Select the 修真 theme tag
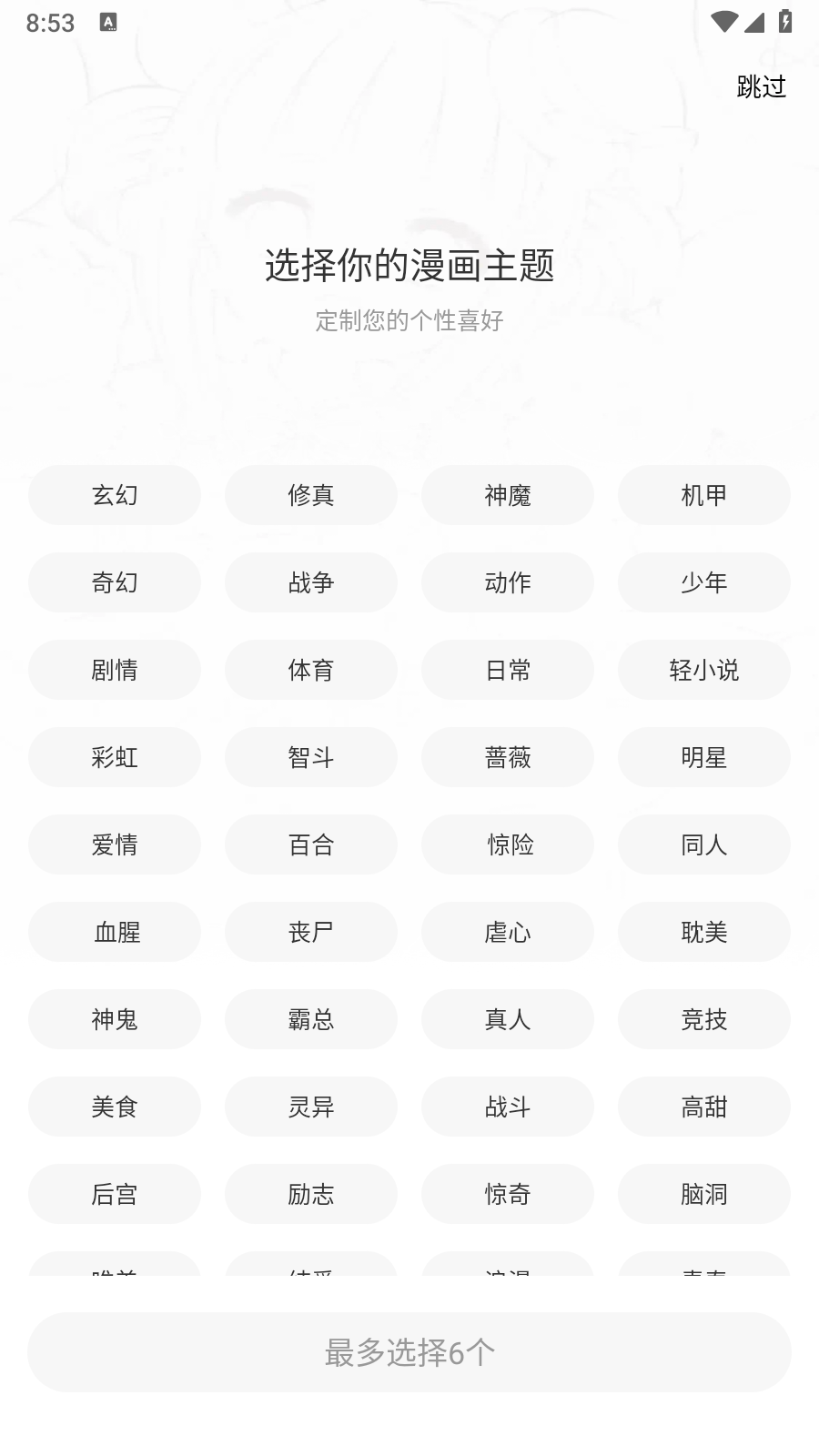The height and width of the screenshot is (1456, 819). [x=311, y=495]
